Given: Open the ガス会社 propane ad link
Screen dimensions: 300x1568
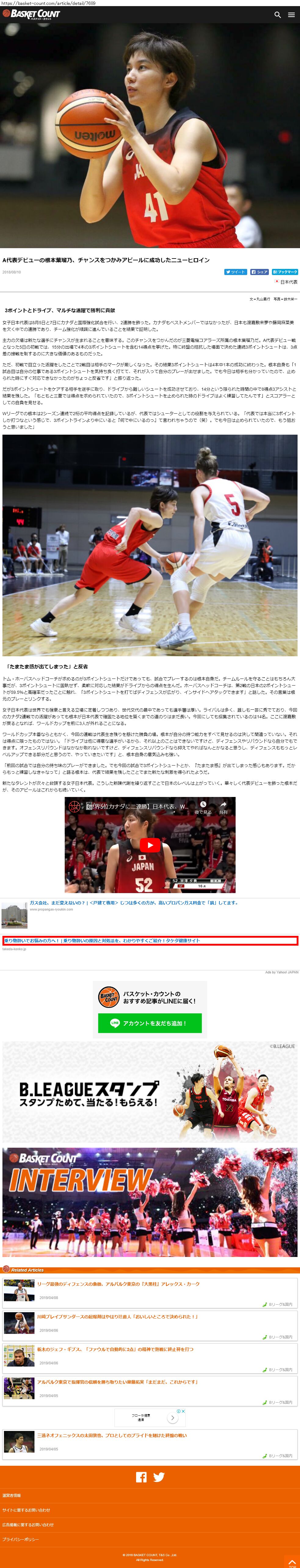Looking at the screenshot, I should pos(134,903).
